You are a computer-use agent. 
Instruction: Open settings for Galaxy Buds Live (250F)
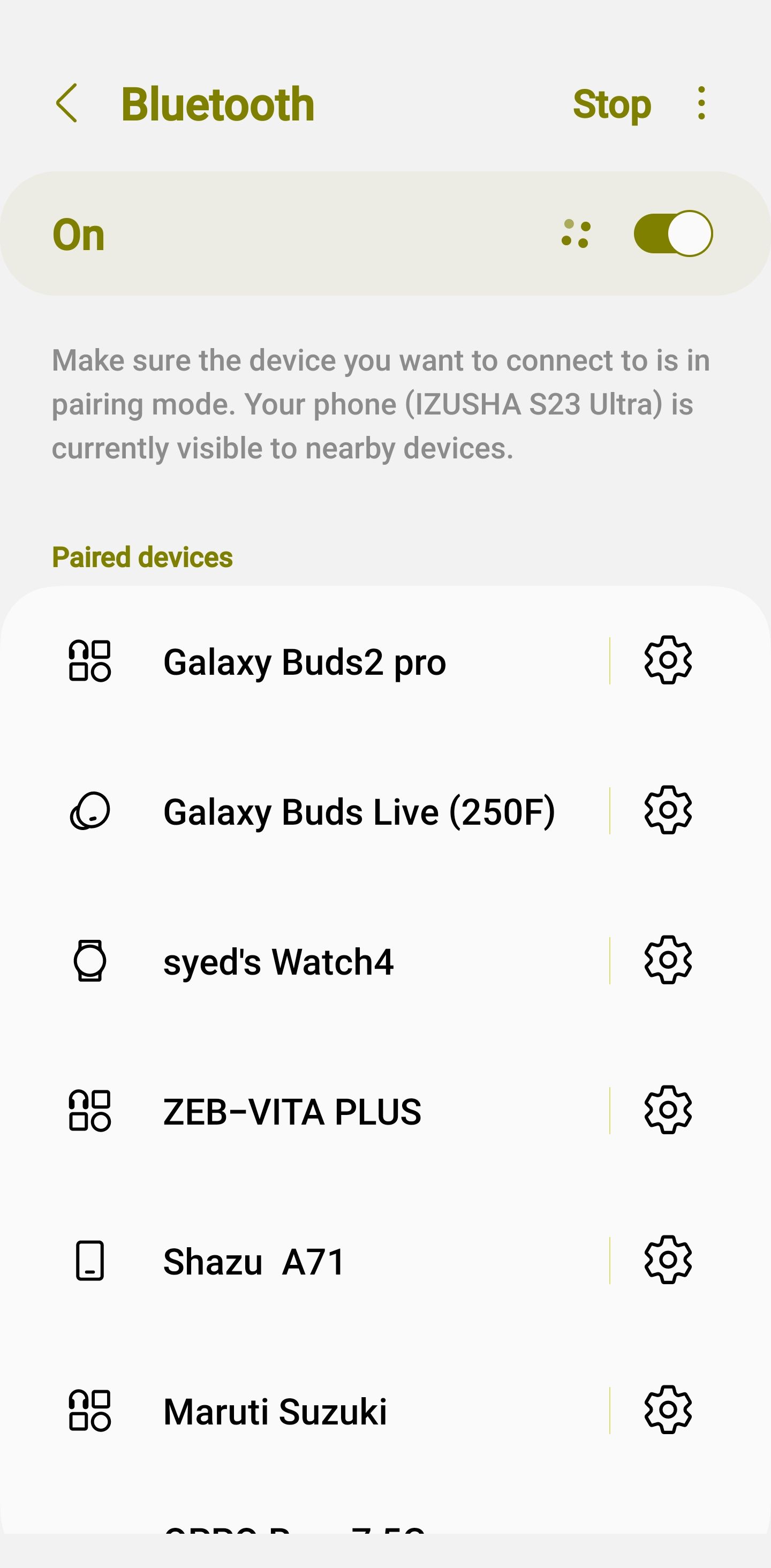(668, 811)
